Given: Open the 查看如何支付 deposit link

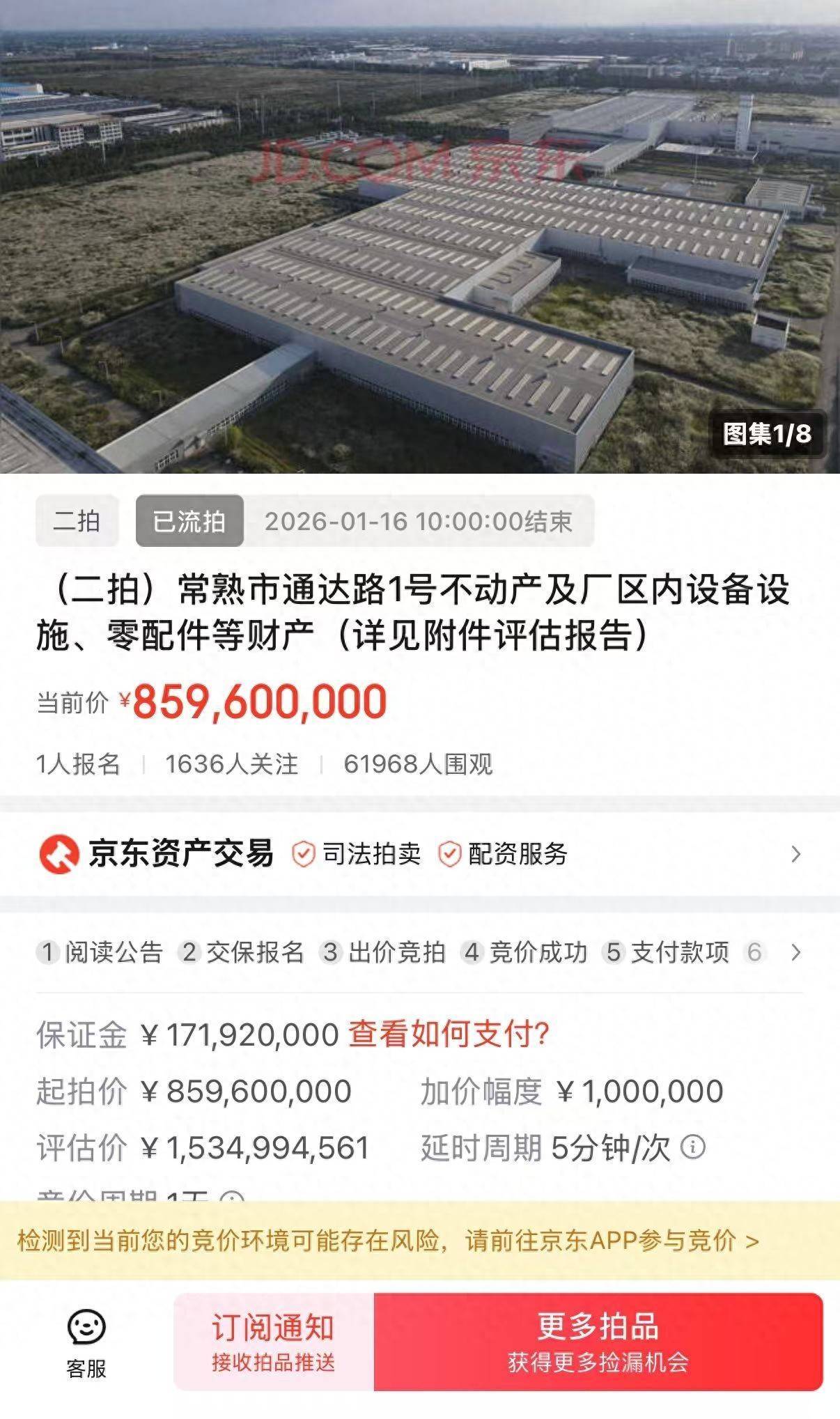Looking at the screenshot, I should [x=449, y=1034].
